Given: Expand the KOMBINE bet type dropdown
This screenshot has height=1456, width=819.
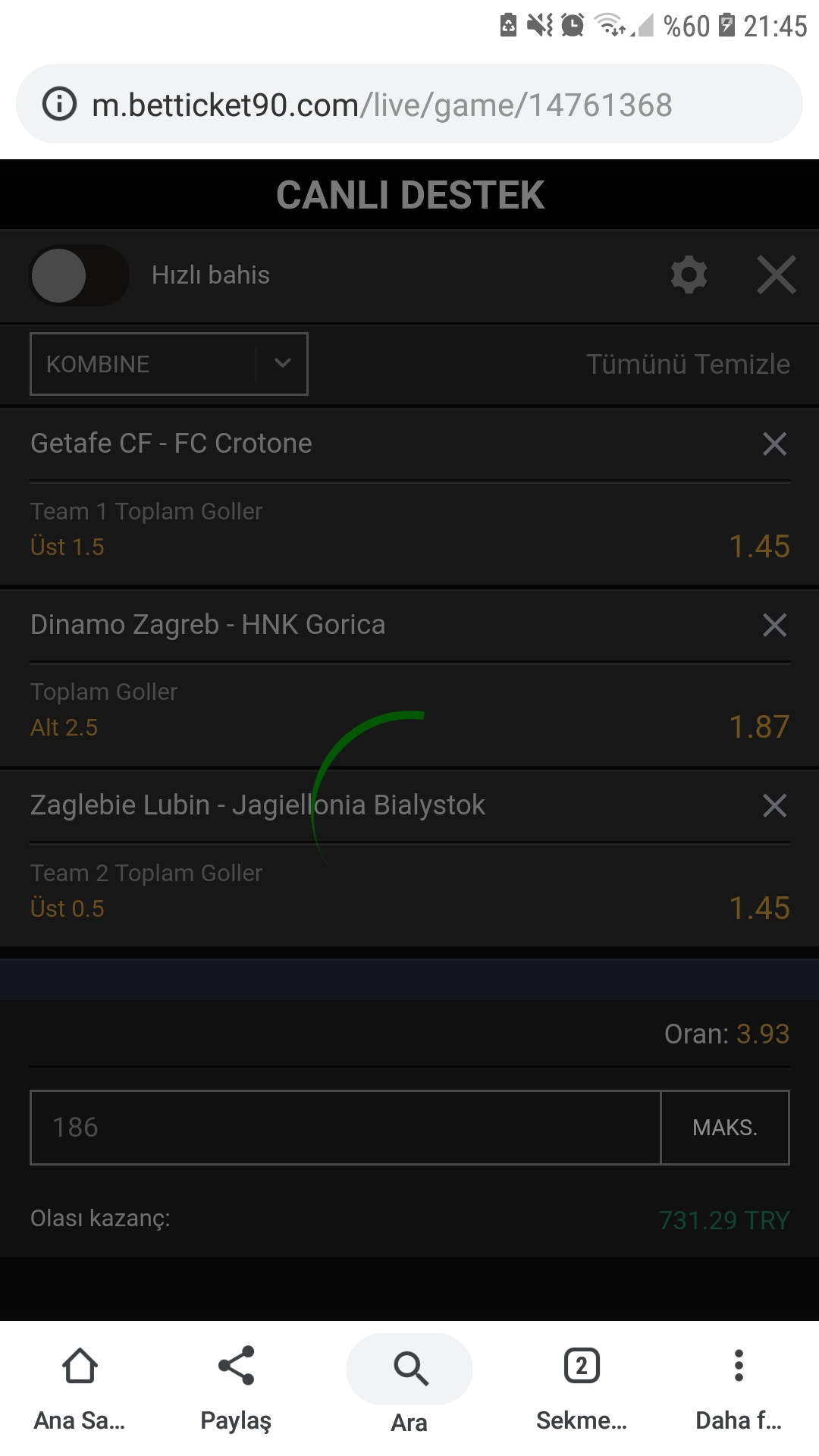Looking at the screenshot, I should [169, 364].
